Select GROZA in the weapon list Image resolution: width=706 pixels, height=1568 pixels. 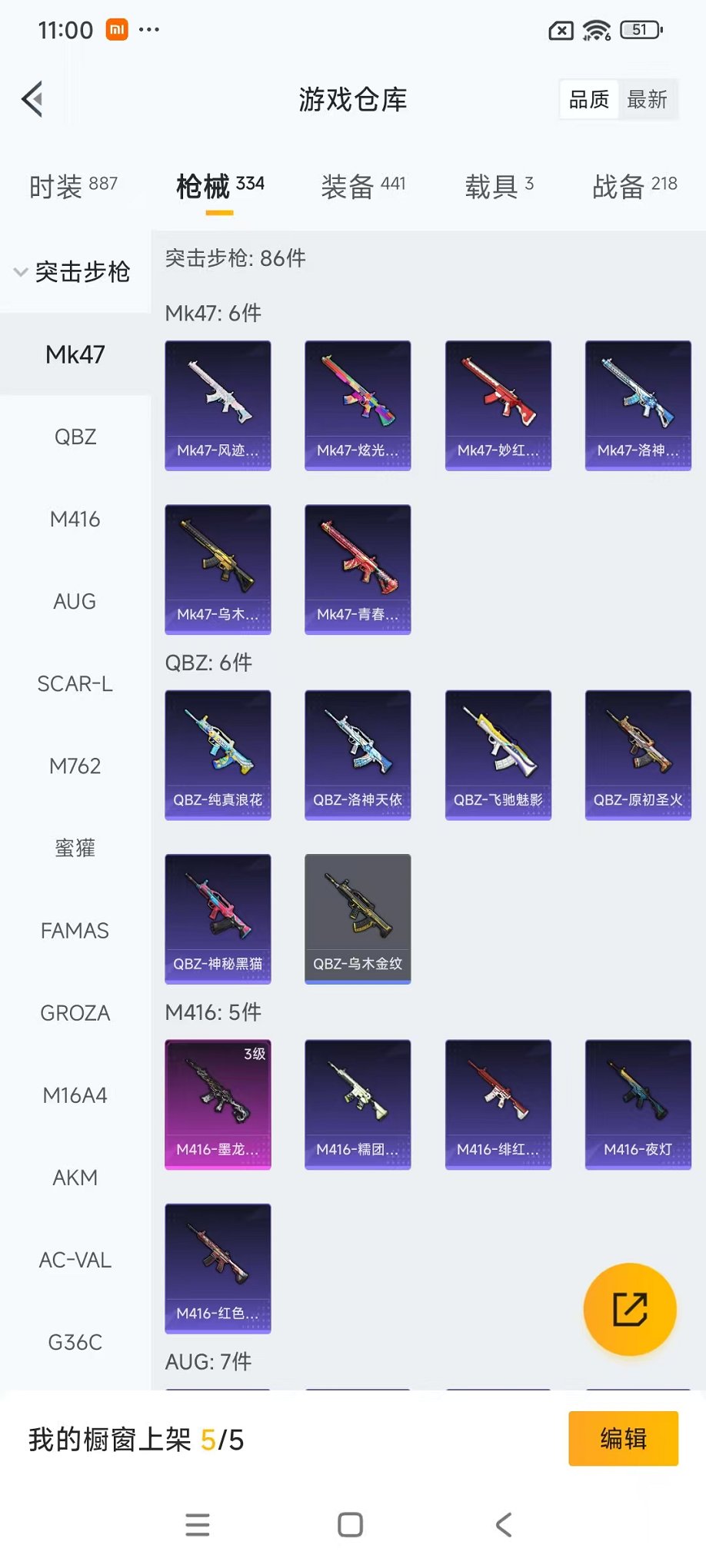pyautogui.click(x=75, y=1013)
